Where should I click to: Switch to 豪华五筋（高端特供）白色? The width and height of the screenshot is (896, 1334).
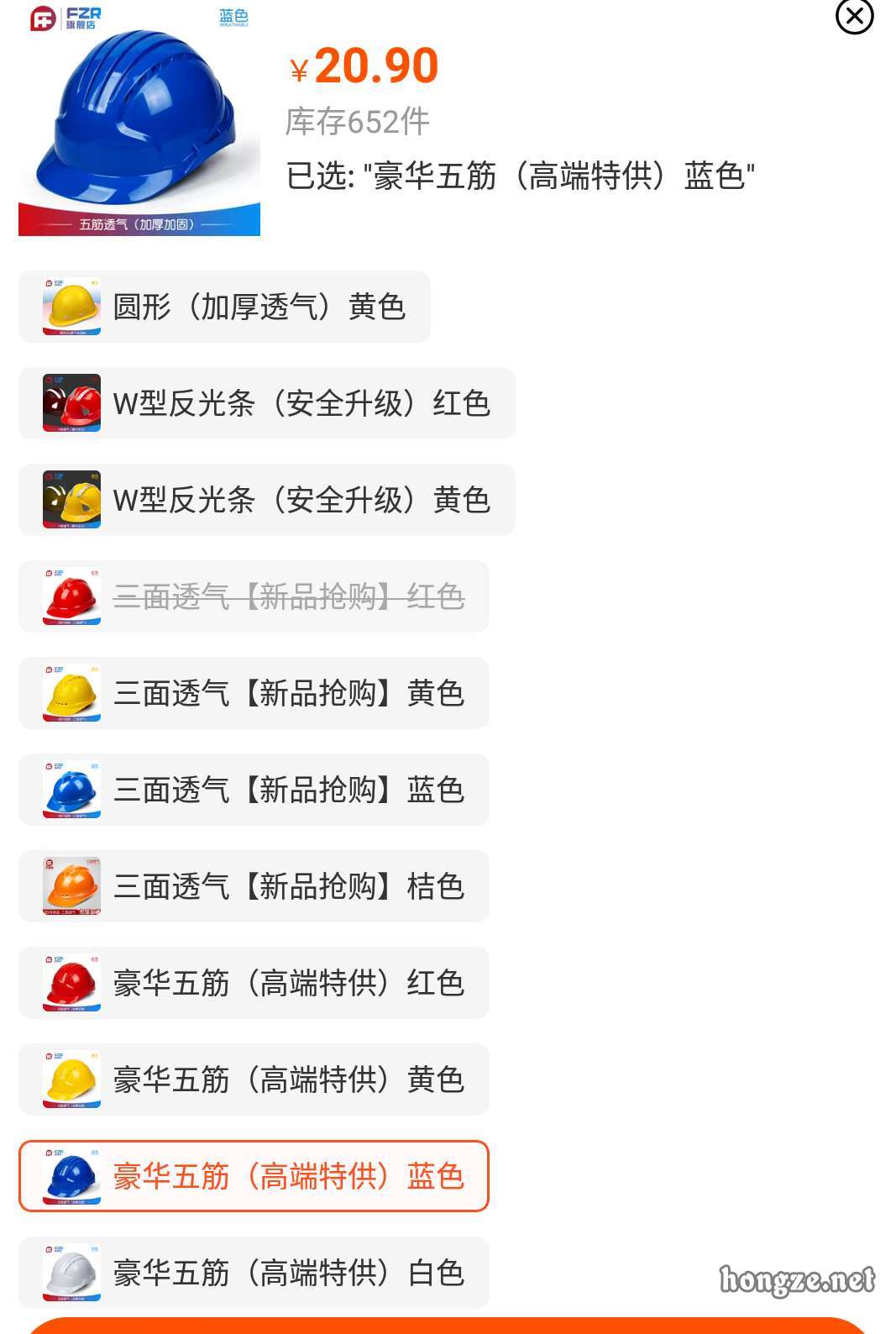click(254, 1273)
